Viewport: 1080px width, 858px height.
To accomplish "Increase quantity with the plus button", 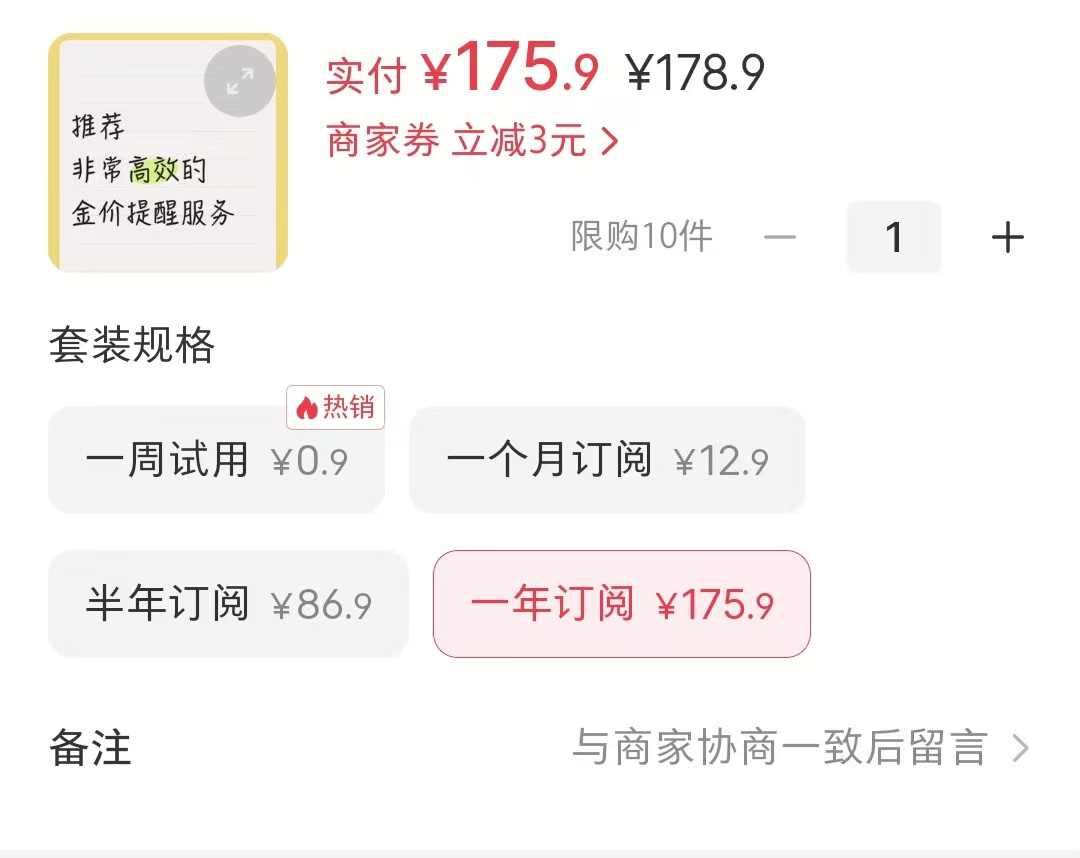I will pyautogui.click(x=1007, y=238).
